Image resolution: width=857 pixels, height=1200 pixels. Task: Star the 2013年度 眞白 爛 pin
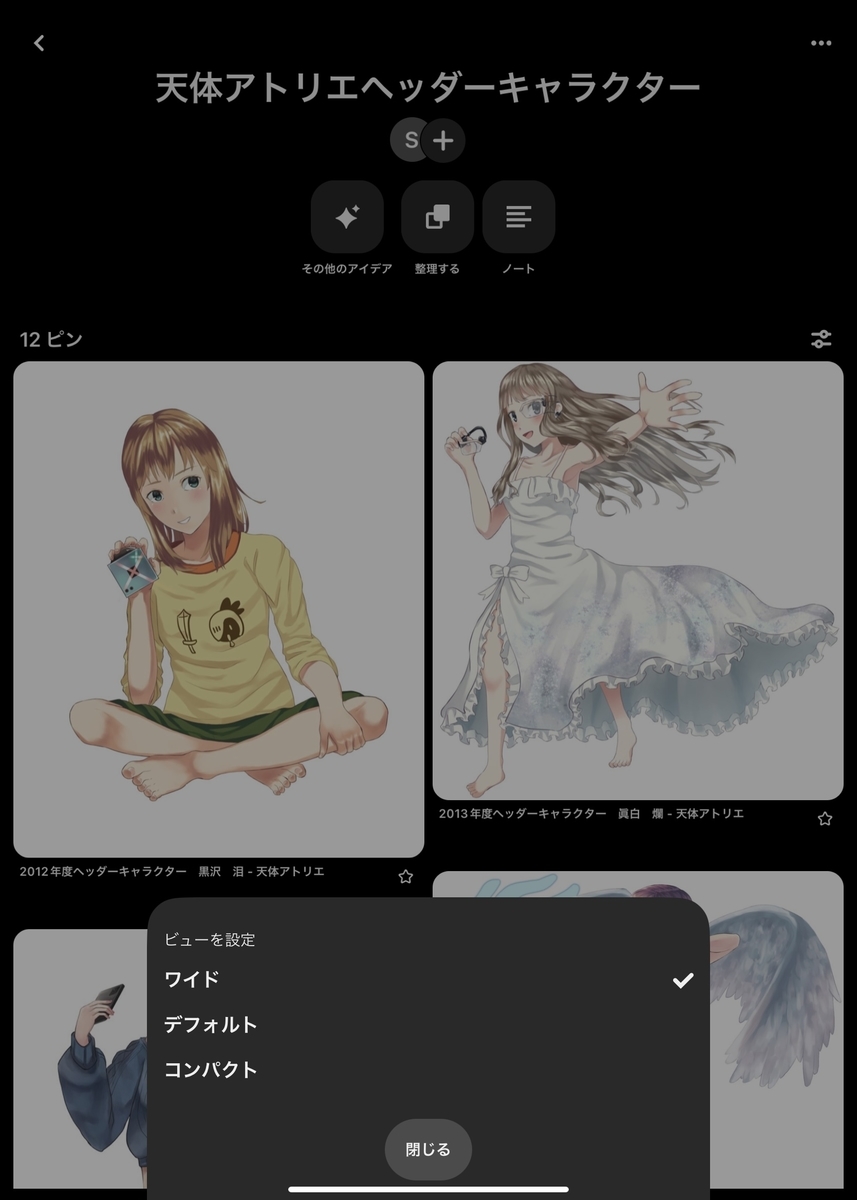(x=824, y=818)
